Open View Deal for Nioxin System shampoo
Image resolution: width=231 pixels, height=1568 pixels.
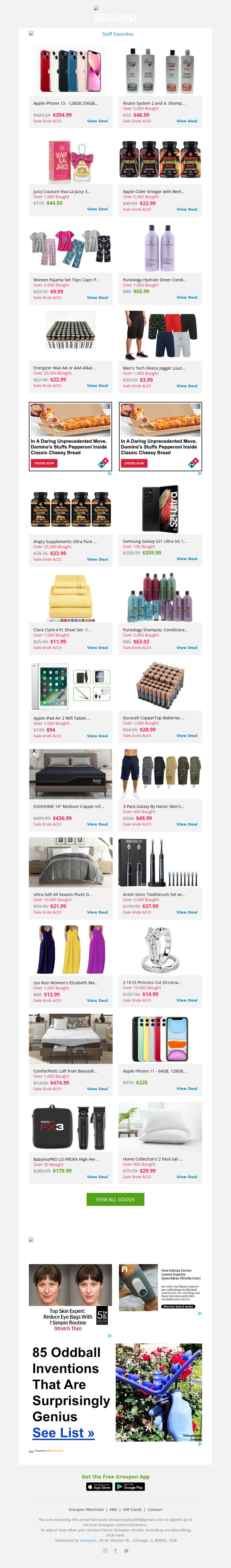pyautogui.click(x=187, y=121)
